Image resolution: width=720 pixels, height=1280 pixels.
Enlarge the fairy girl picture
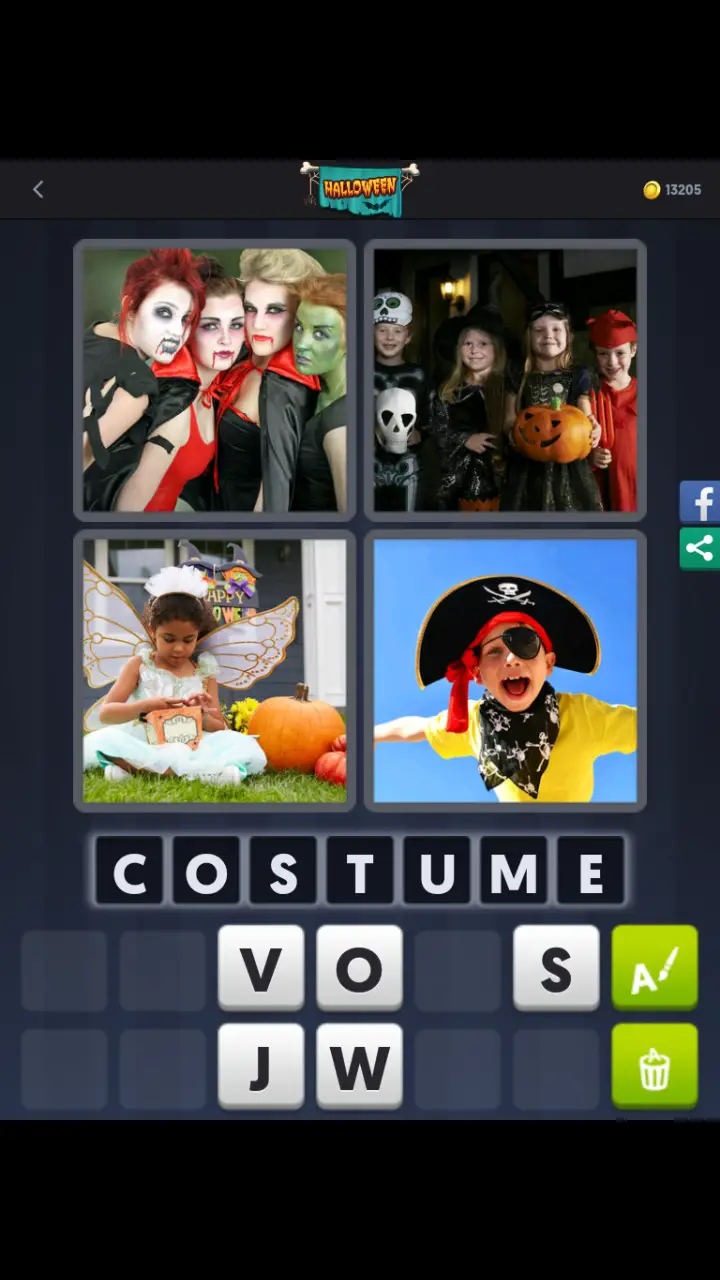click(215, 670)
